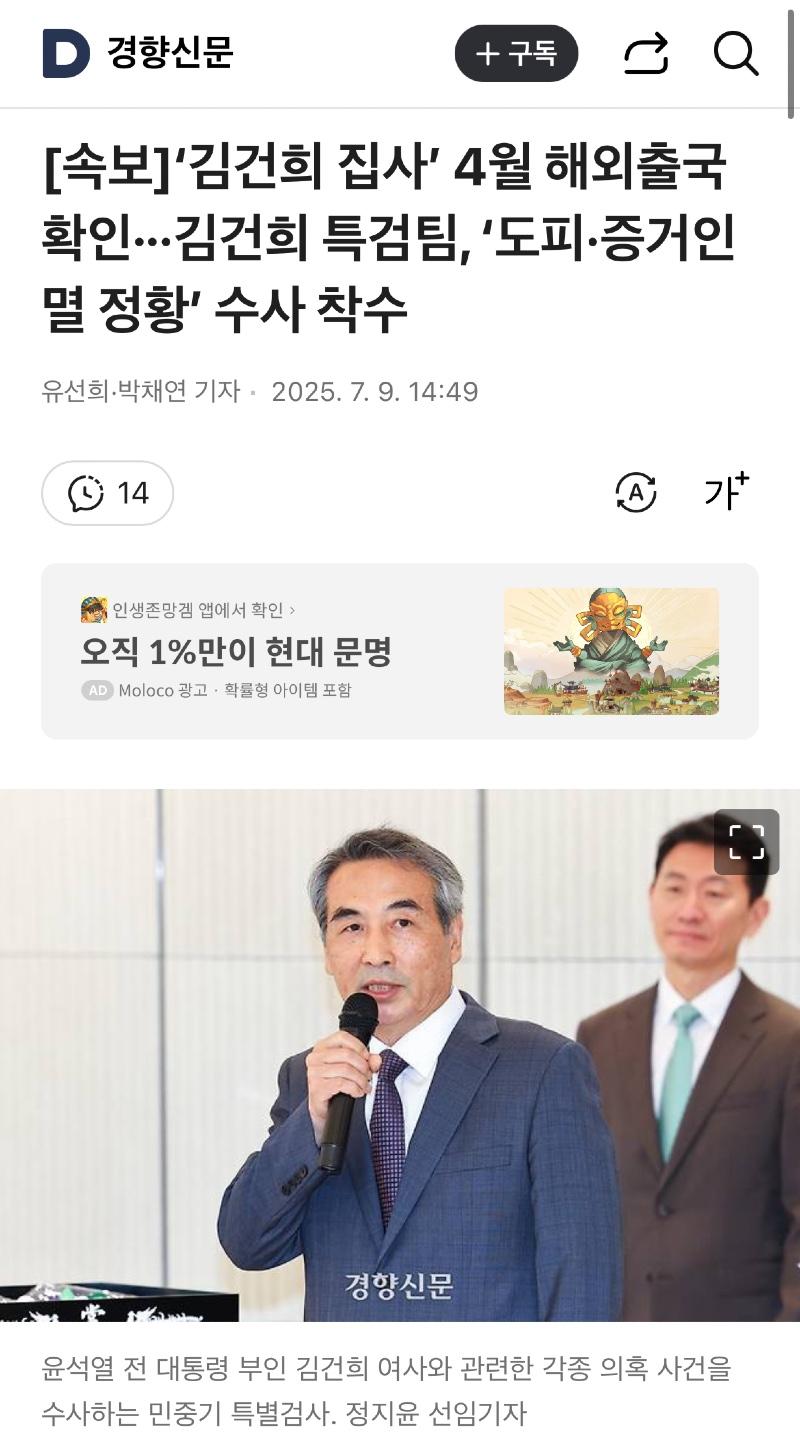This screenshot has width=800, height=1451.
Task: Open the 인생존망겜 ad banner
Action: pos(400,651)
